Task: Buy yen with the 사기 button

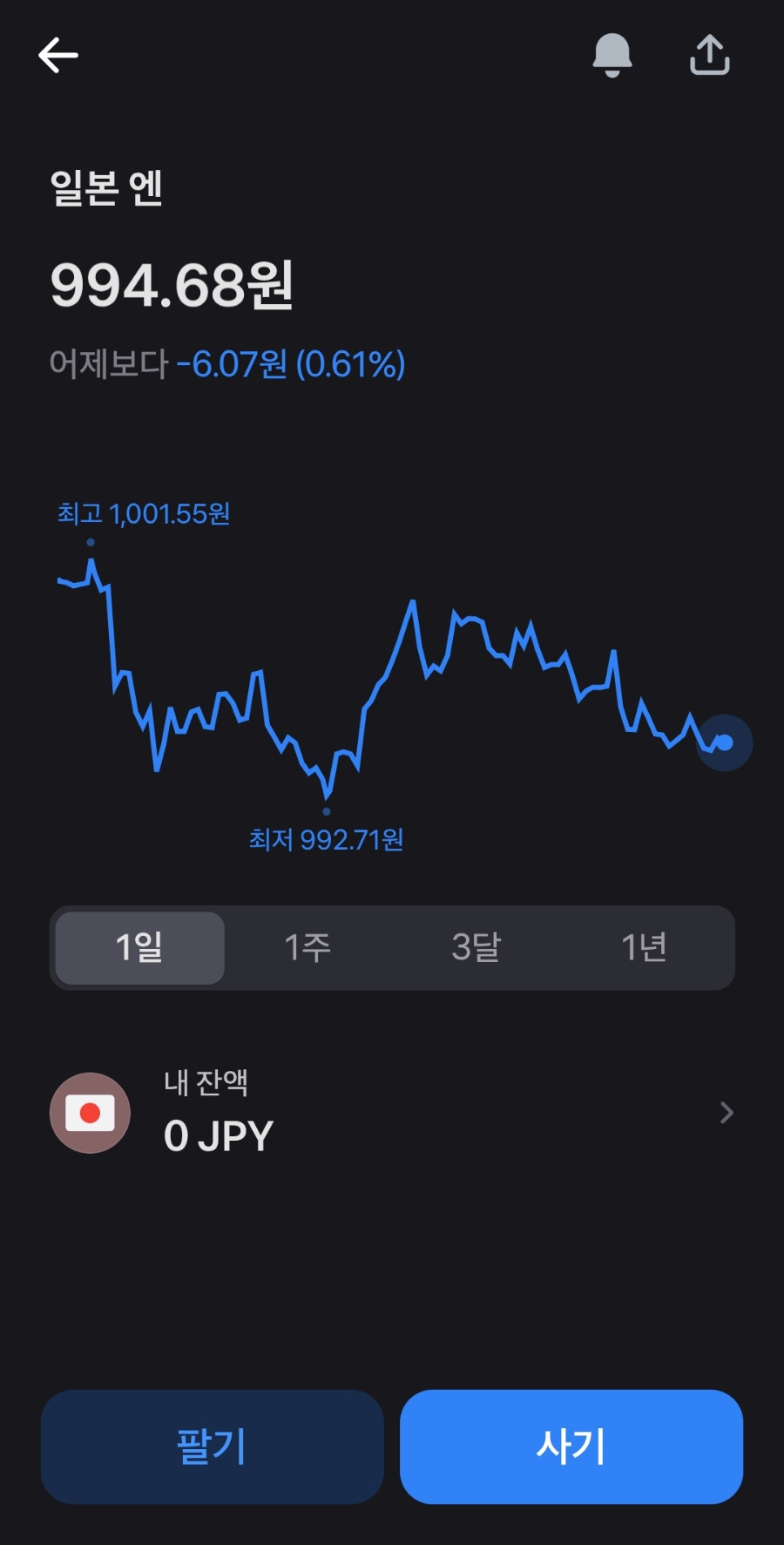Action: tap(571, 1447)
